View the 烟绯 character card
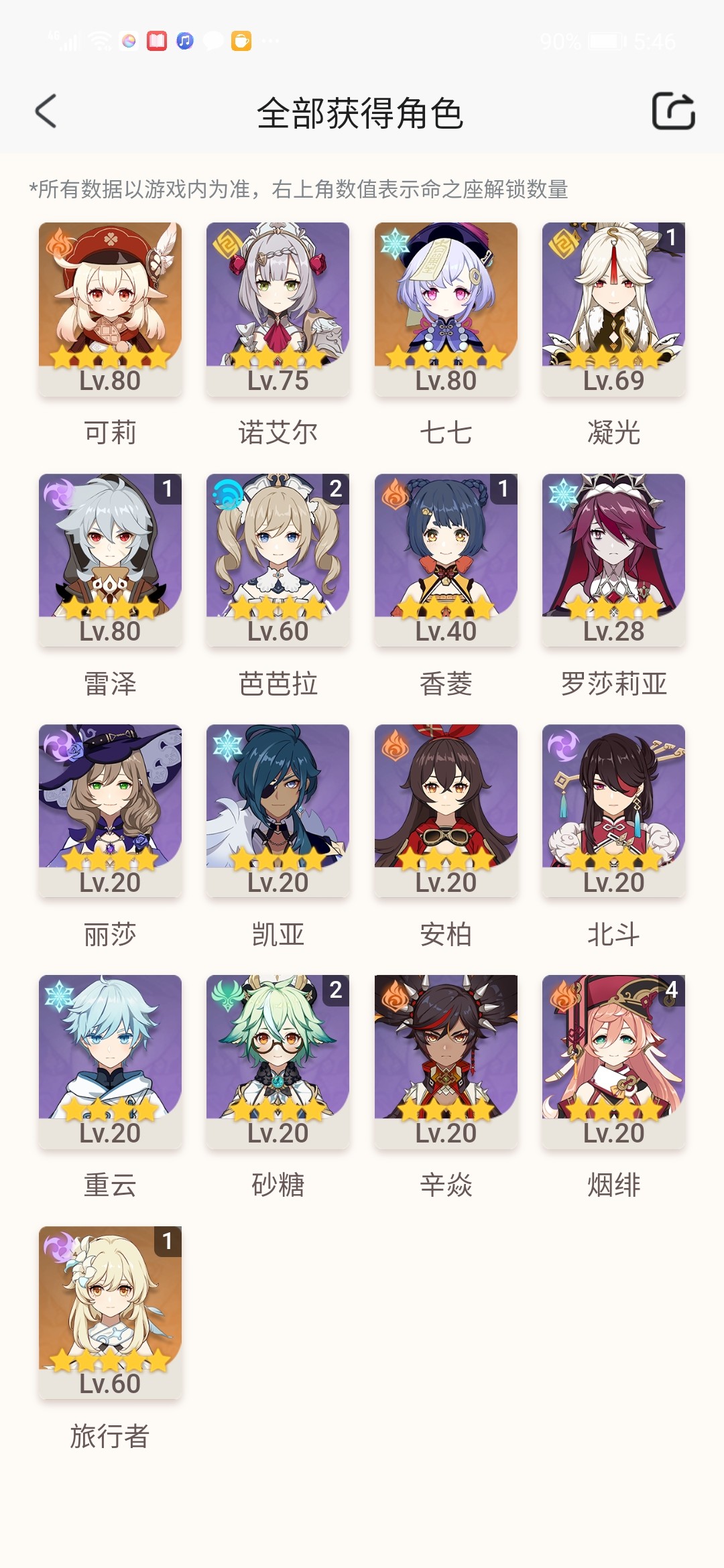Image resolution: width=724 pixels, height=1568 pixels. click(613, 1061)
